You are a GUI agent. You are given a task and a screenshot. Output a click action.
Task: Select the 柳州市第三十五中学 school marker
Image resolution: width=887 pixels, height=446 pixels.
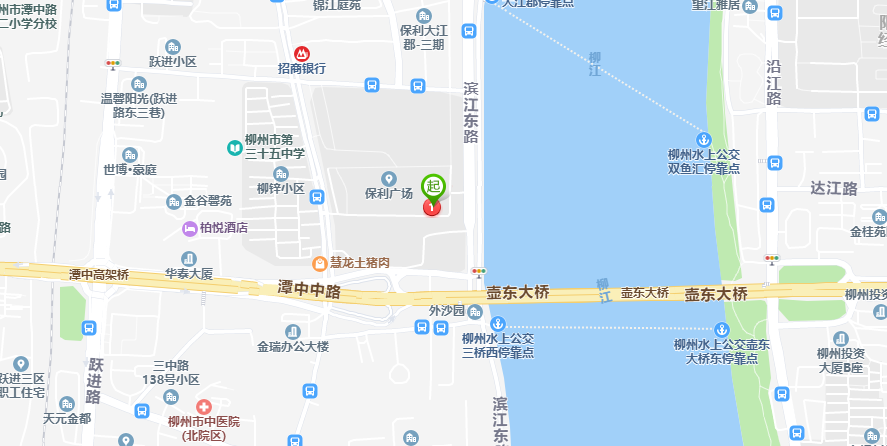coord(233,148)
